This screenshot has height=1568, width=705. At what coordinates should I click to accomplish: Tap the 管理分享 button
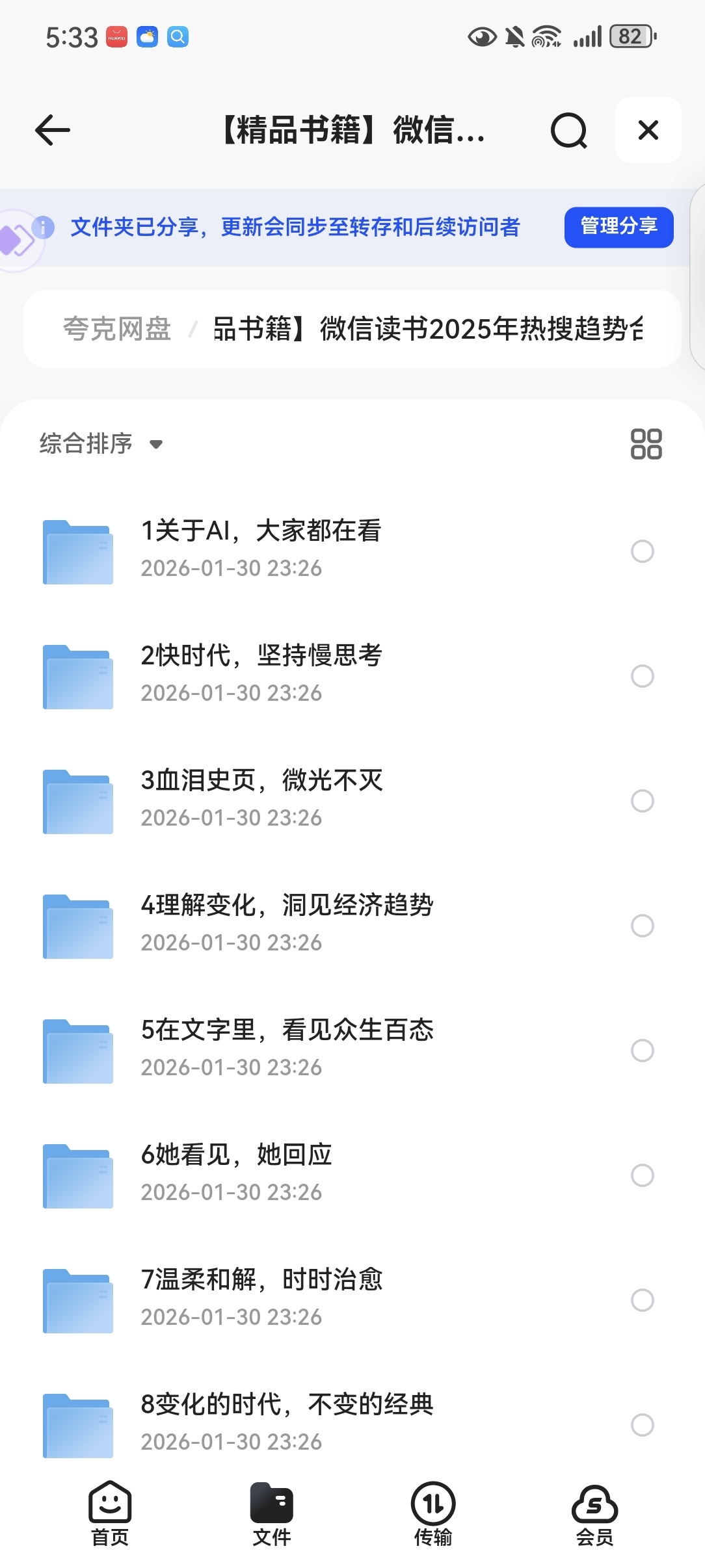click(x=618, y=227)
